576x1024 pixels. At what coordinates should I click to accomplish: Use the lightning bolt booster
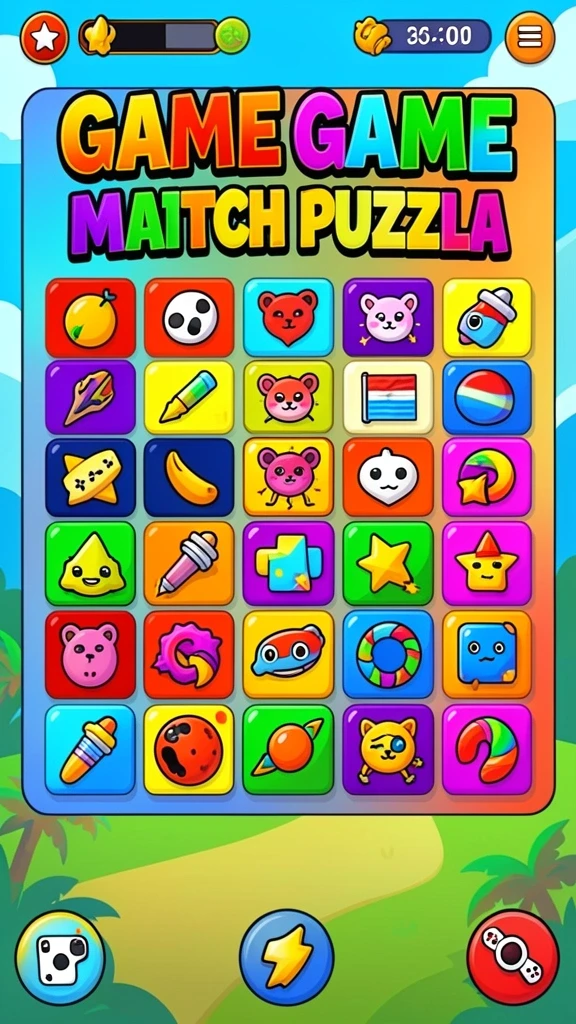click(287, 958)
